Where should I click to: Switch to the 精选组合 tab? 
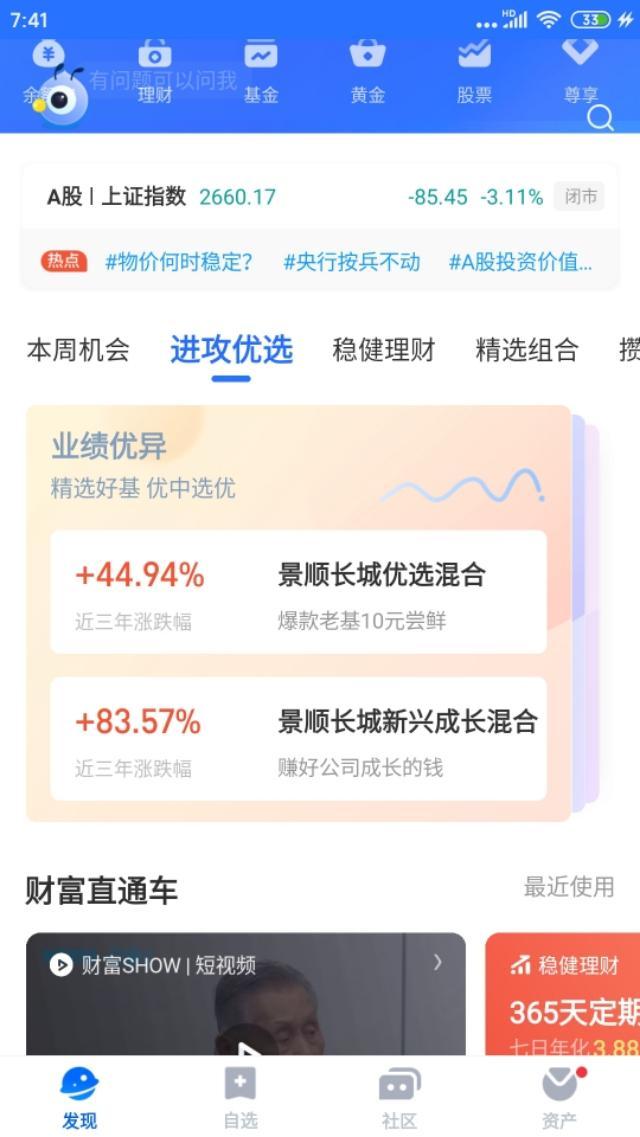tap(527, 350)
